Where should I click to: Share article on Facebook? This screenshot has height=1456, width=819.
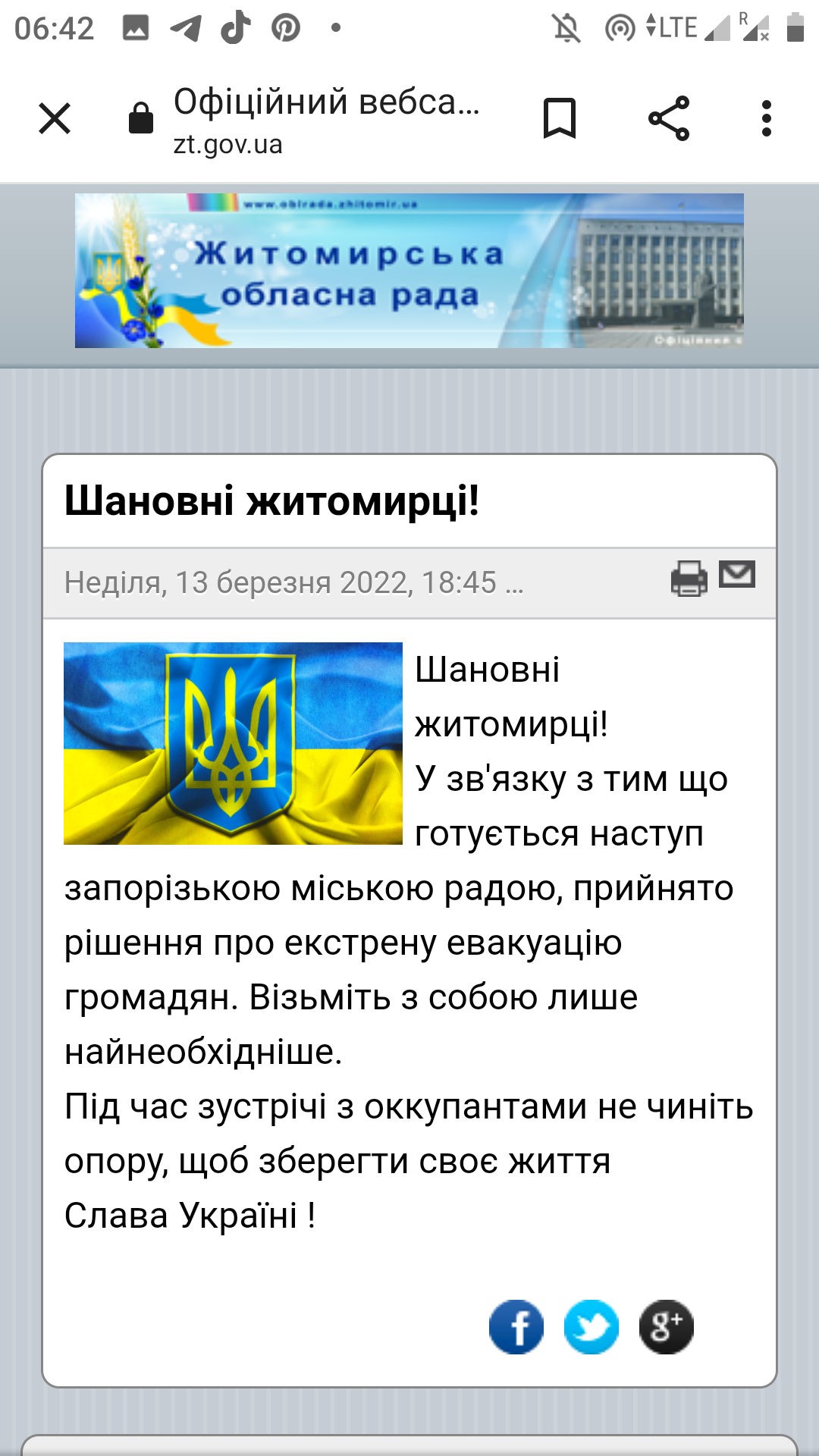pos(516,1327)
